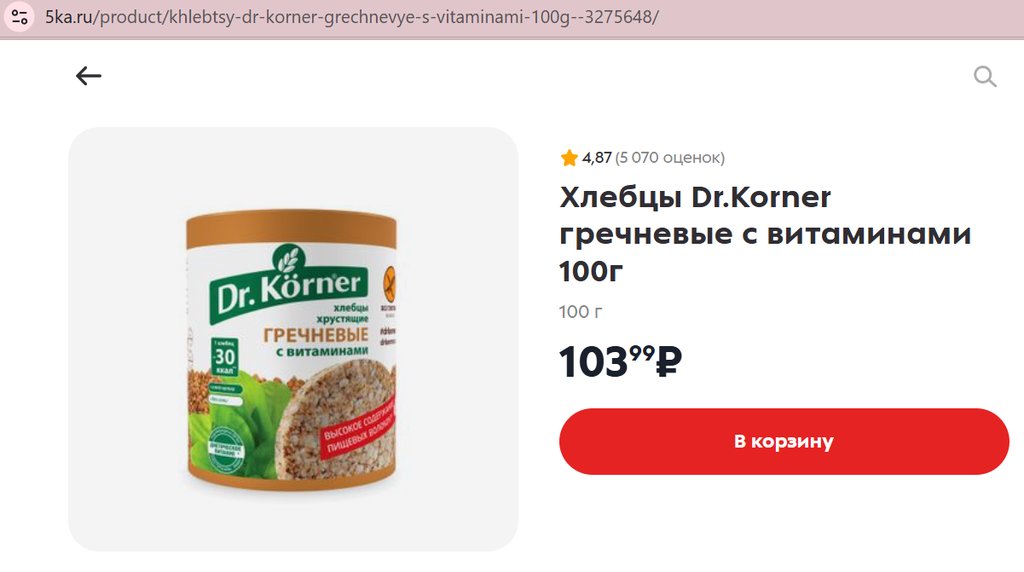
Task: Go back with the arrow icon
Action: pos(89,76)
